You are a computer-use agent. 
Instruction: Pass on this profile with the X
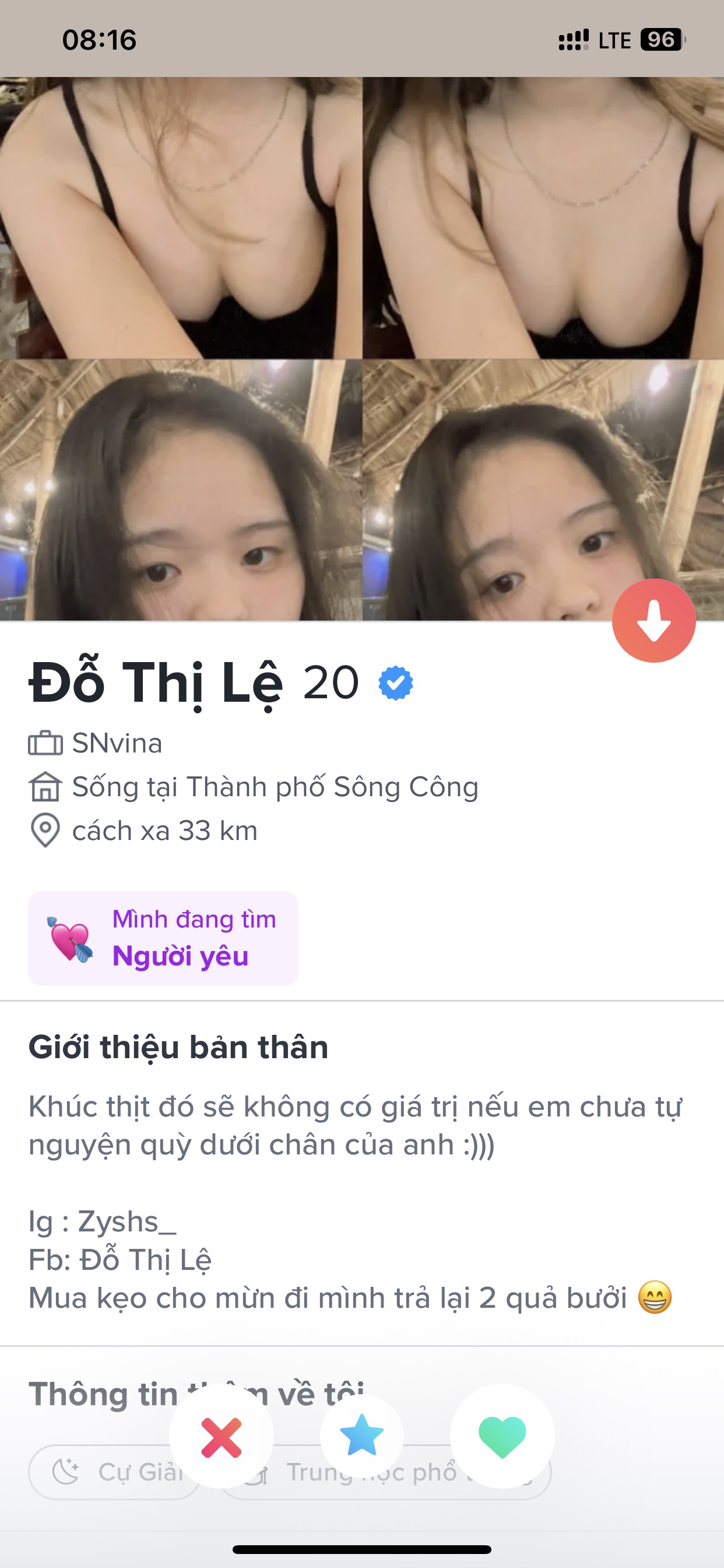click(x=222, y=1438)
